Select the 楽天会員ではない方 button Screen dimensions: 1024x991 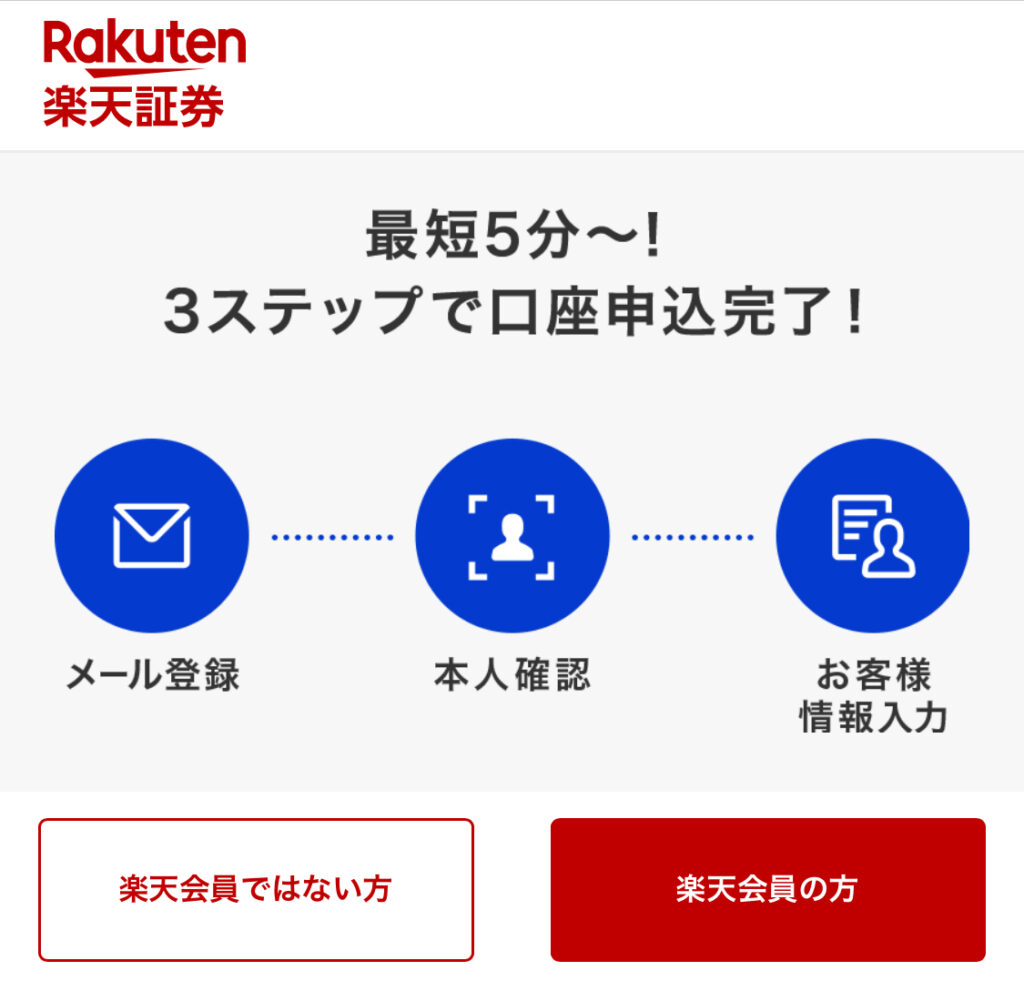click(255, 889)
